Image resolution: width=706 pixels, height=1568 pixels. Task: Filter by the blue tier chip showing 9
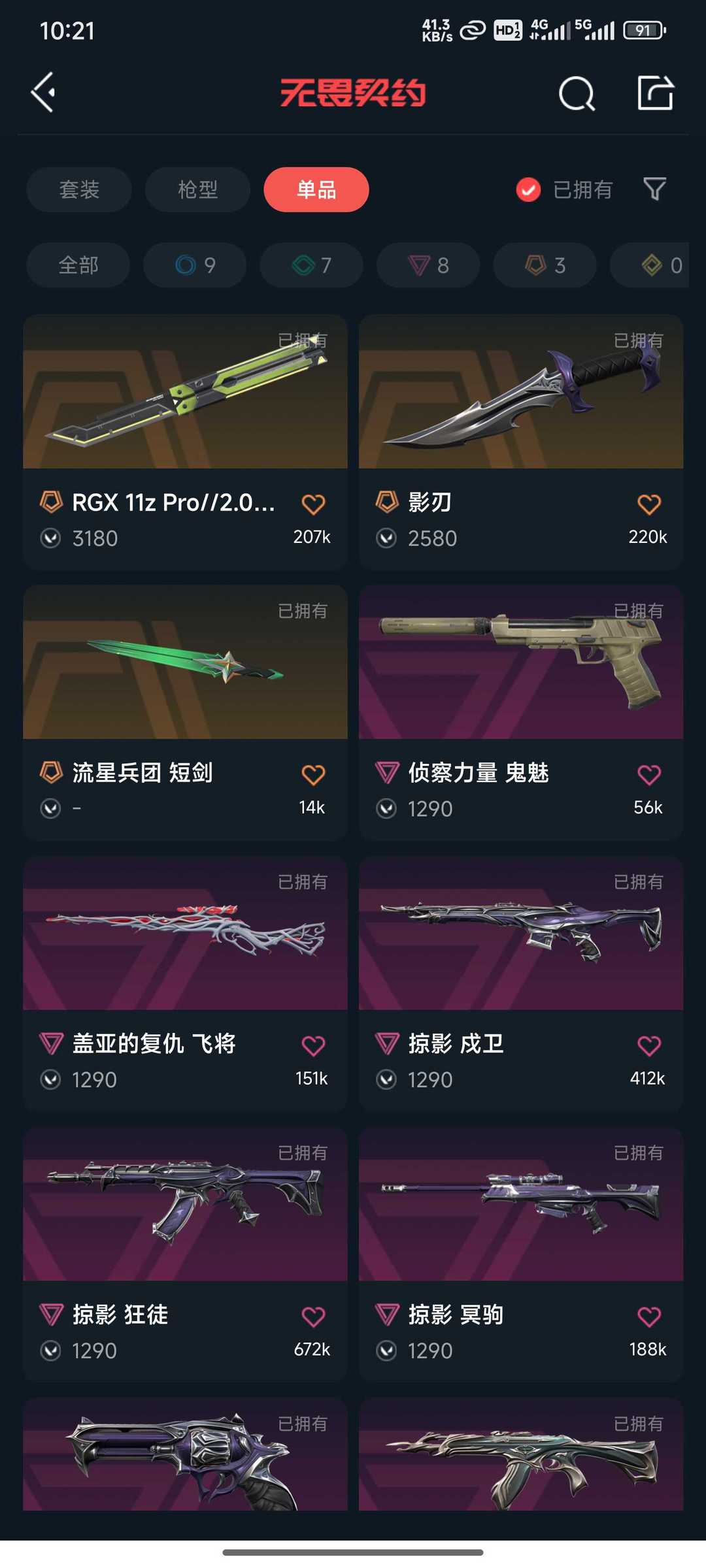pyautogui.click(x=195, y=265)
